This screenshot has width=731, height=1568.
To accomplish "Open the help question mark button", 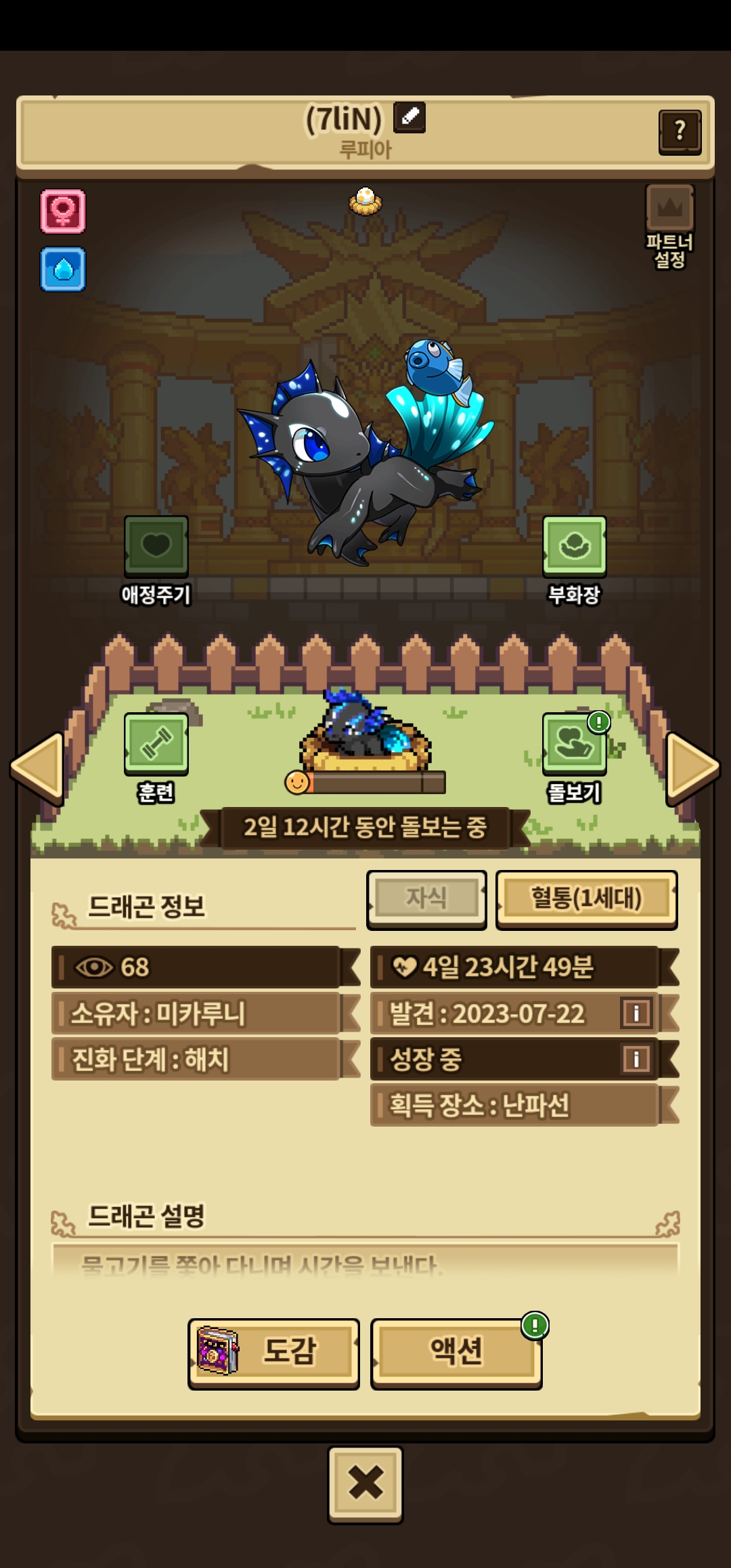I will (x=680, y=131).
